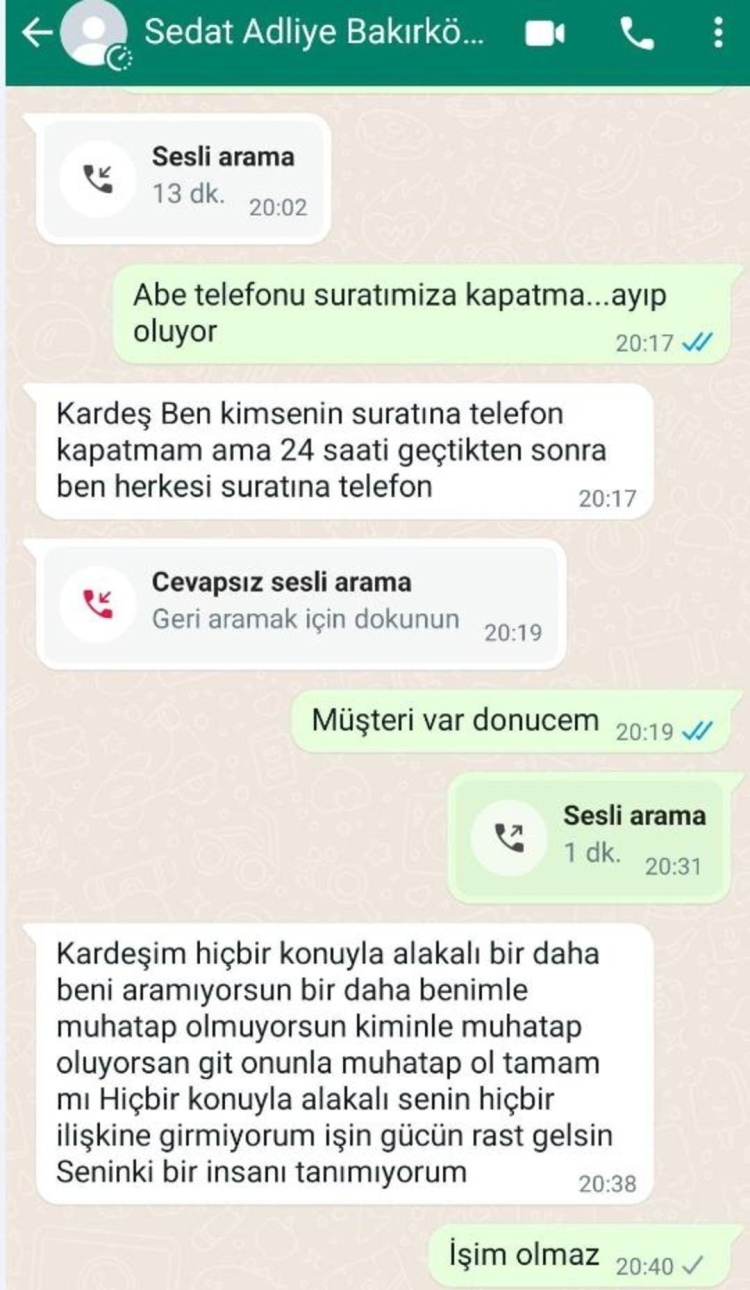Start a voice call

pos(636,34)
